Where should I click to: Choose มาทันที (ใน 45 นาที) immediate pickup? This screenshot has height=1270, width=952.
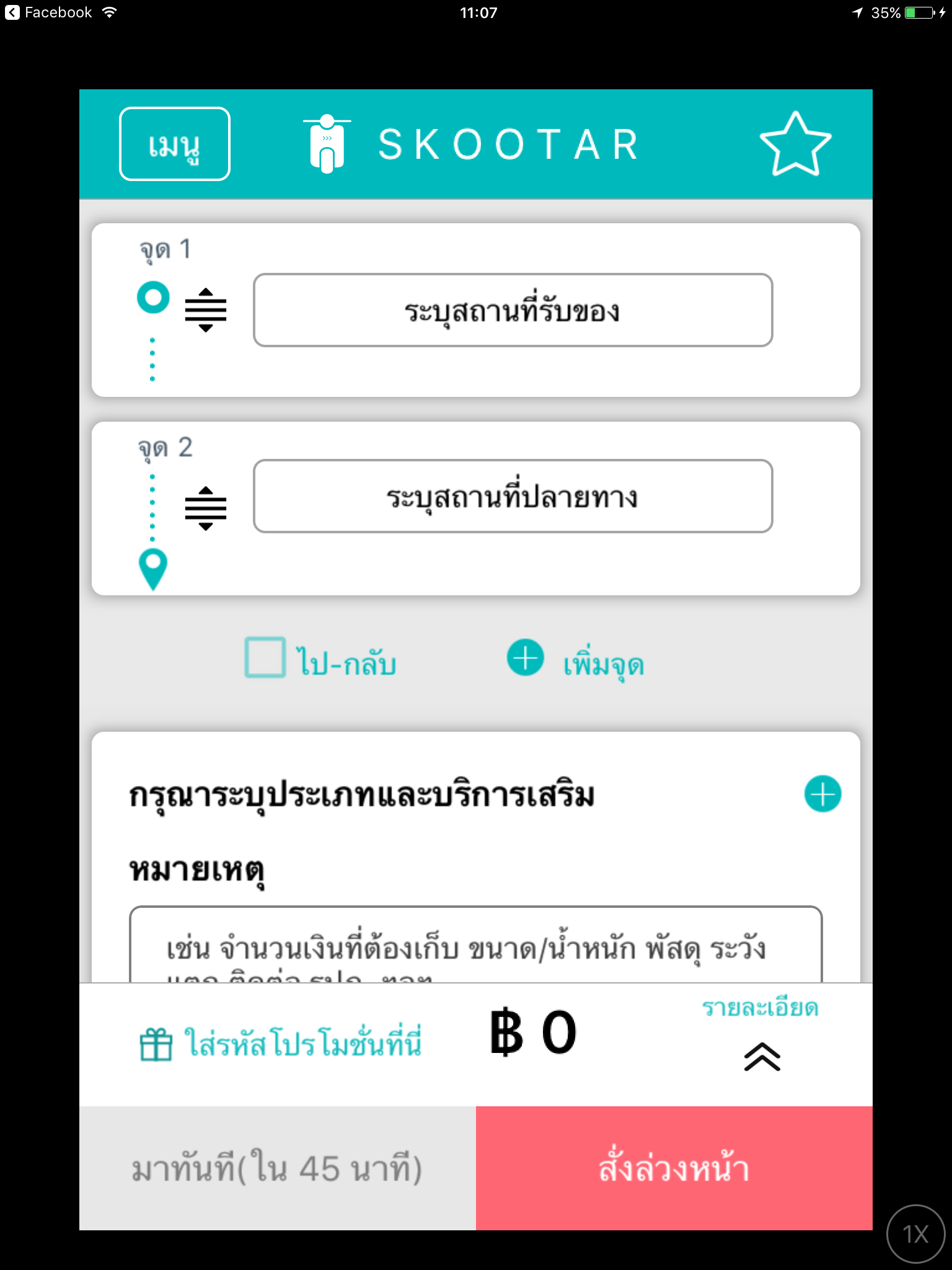[277, 1168]
